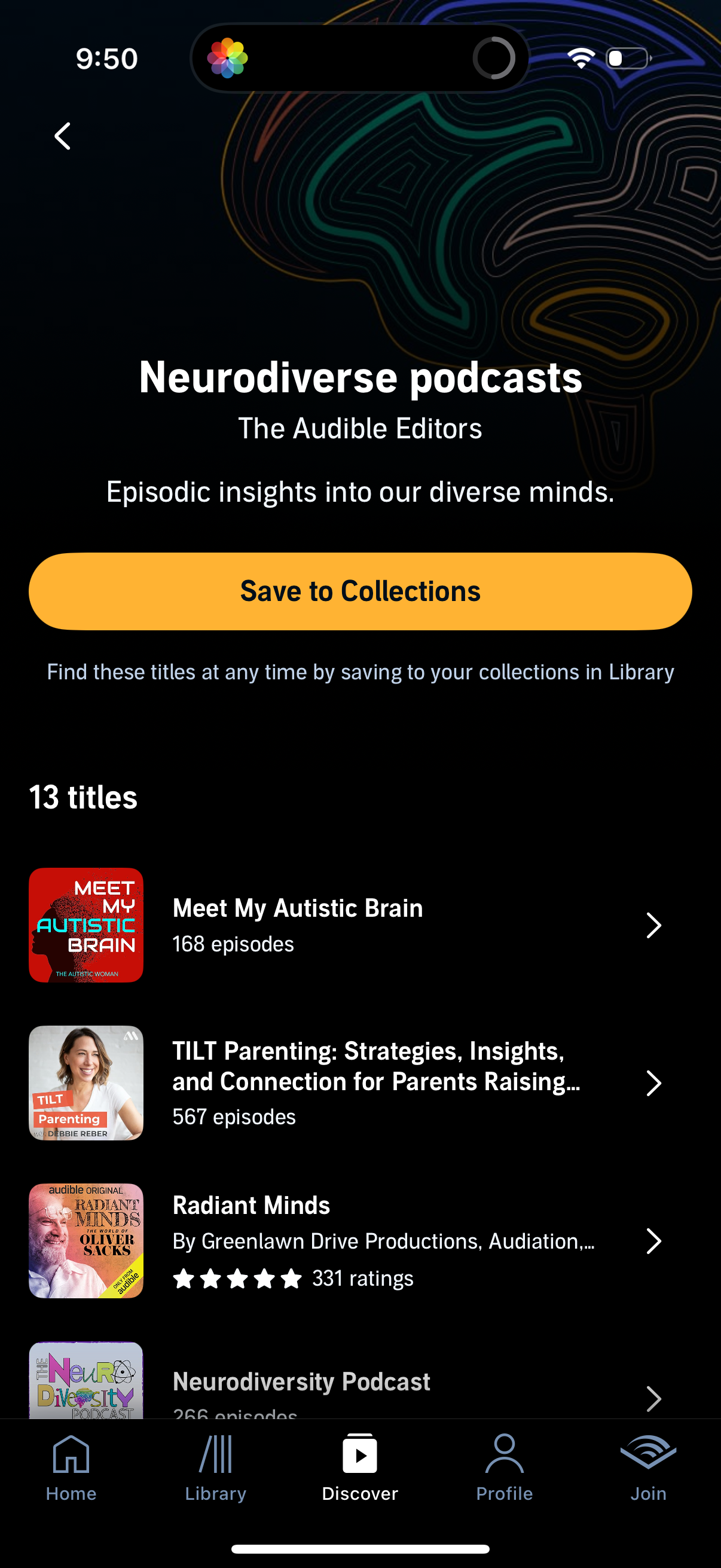Tap the Meet My Autistic Brain cover art
Viewport: 721px width, 1568px height.
(85, 925)
